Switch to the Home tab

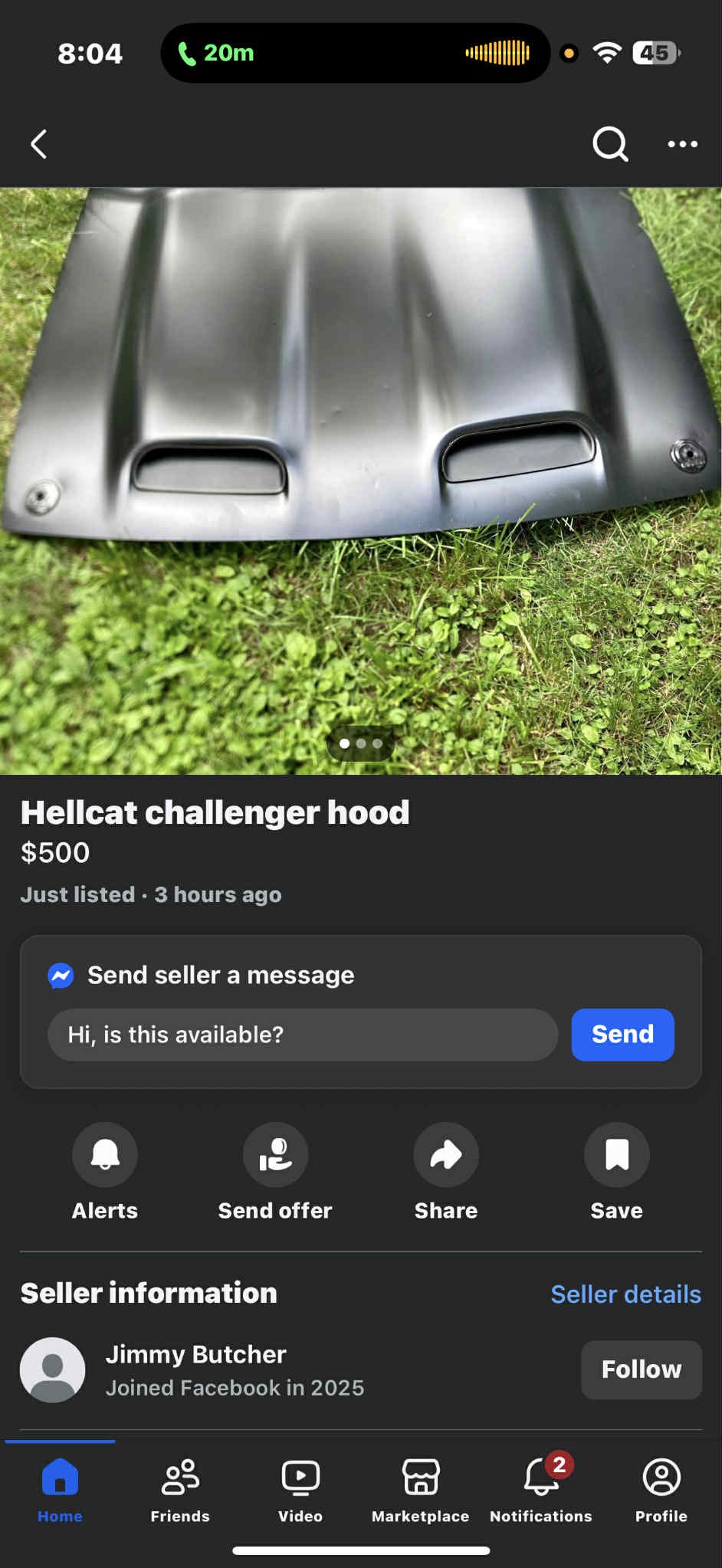[x=60, y=1488]
